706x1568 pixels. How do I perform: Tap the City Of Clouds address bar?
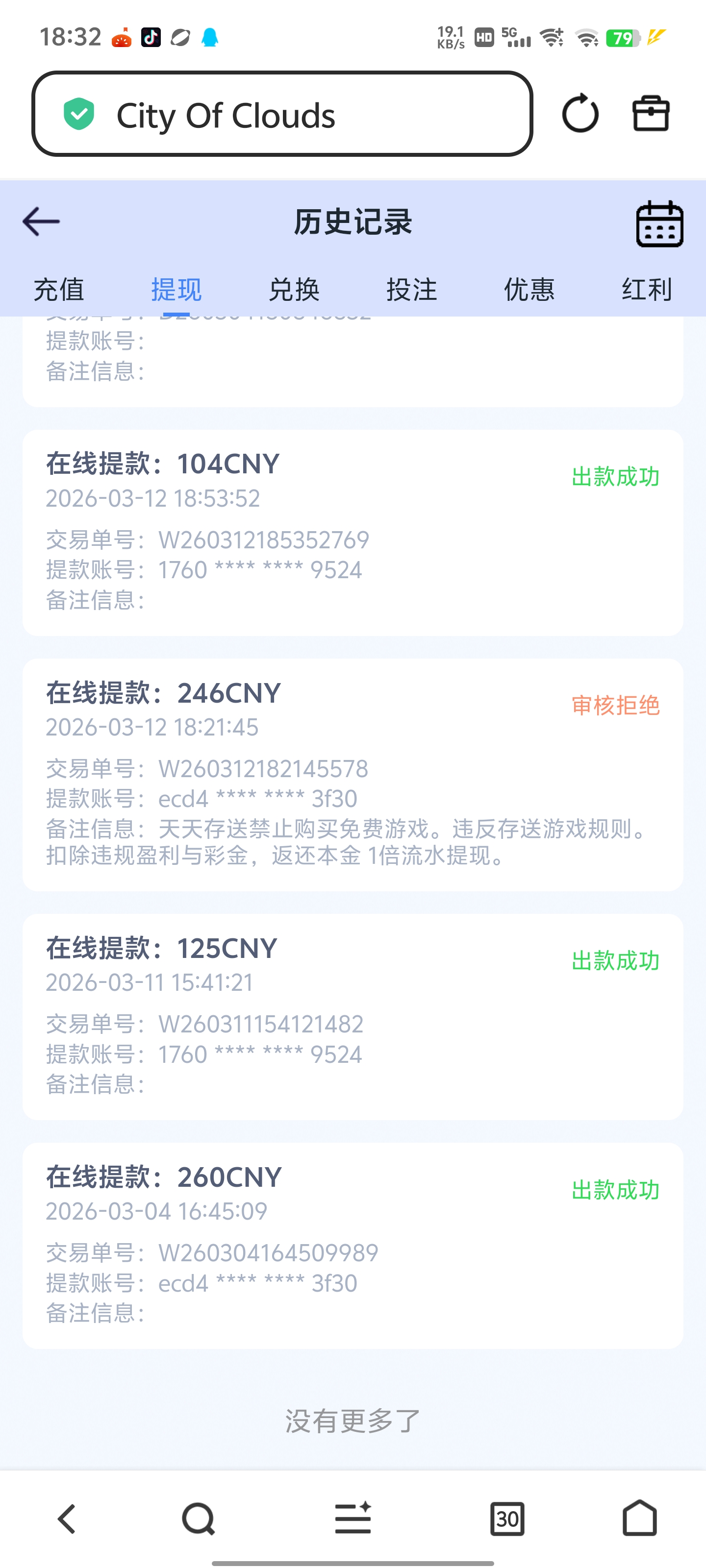(284, 115)
